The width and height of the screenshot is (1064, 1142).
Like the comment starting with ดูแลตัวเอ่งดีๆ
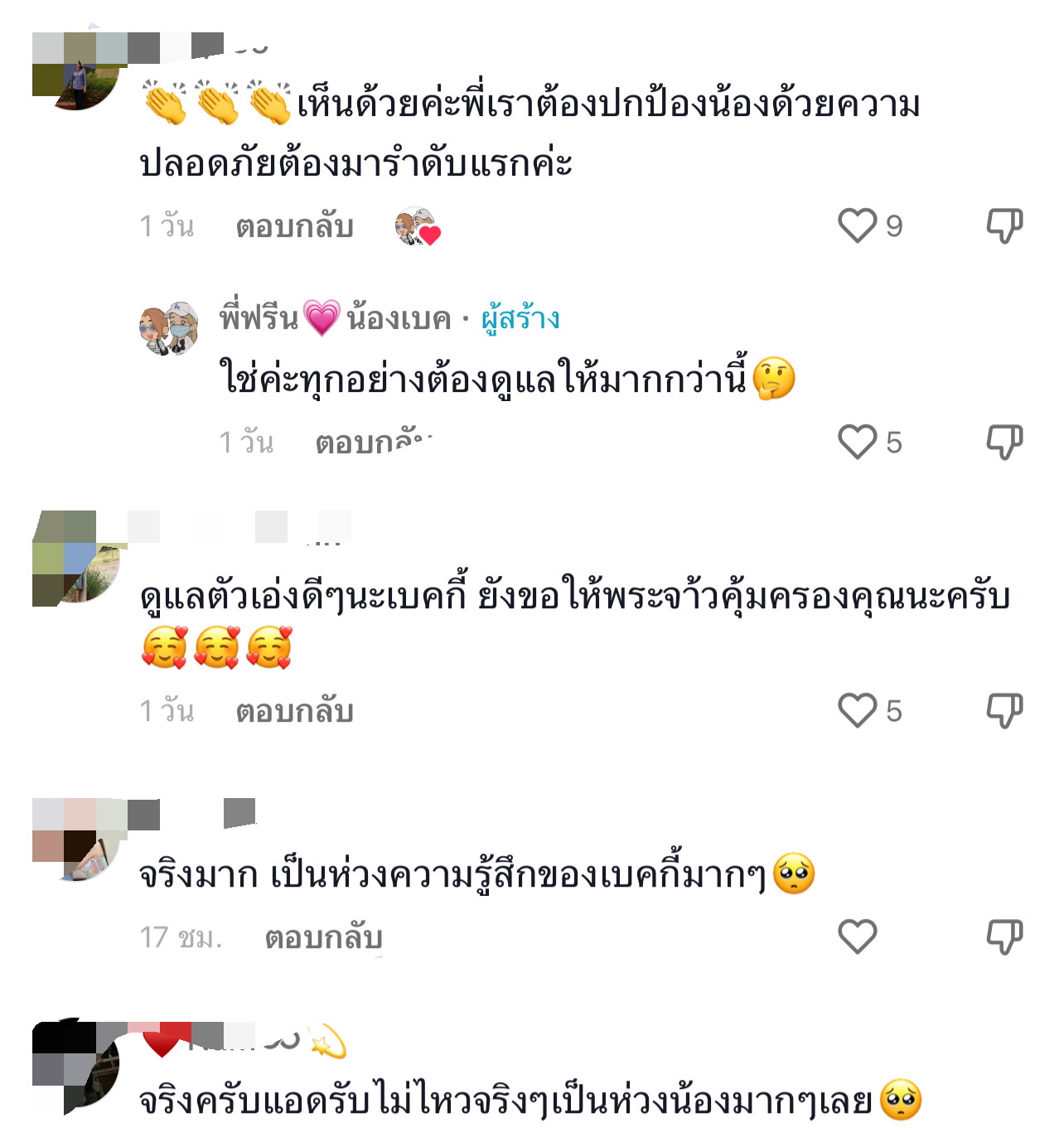point(857,710)
